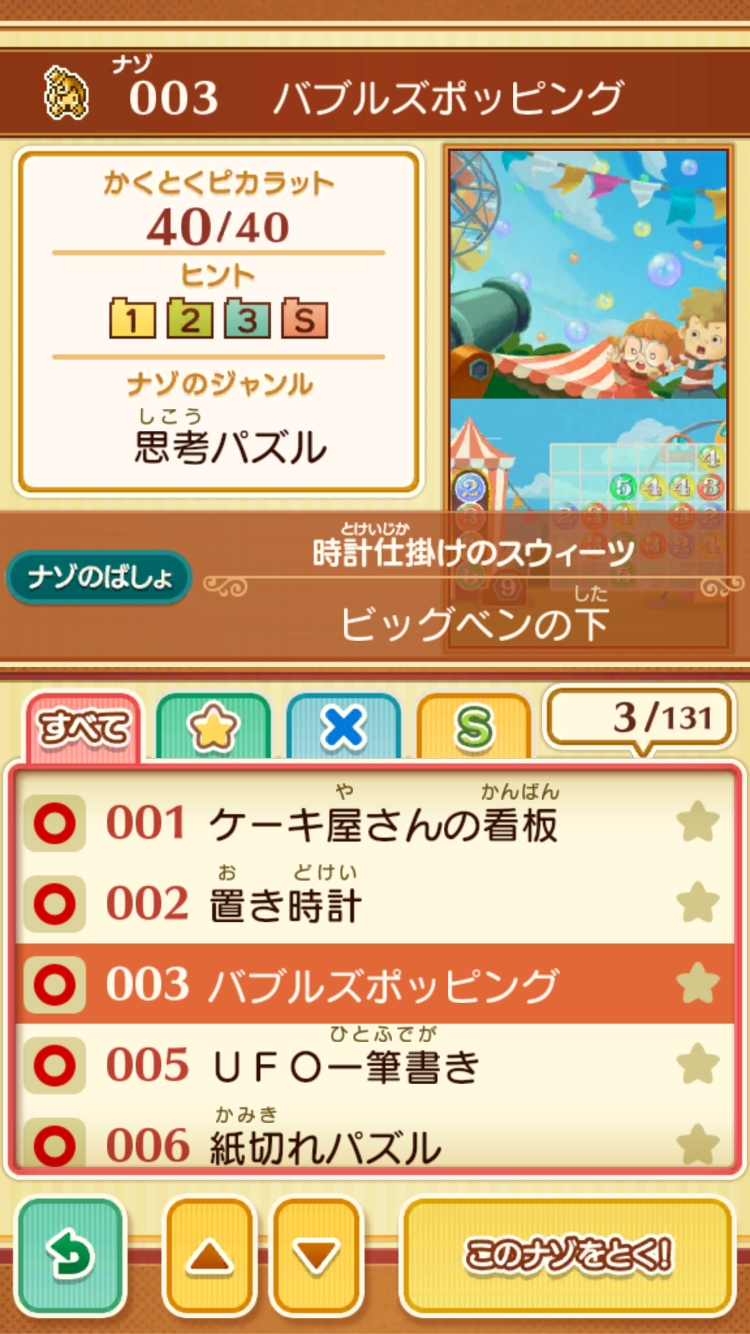The height and width of the screenshot is (1334, 750).
Task: Move down the puzzle list with the down arrow
Action: 316,1256
